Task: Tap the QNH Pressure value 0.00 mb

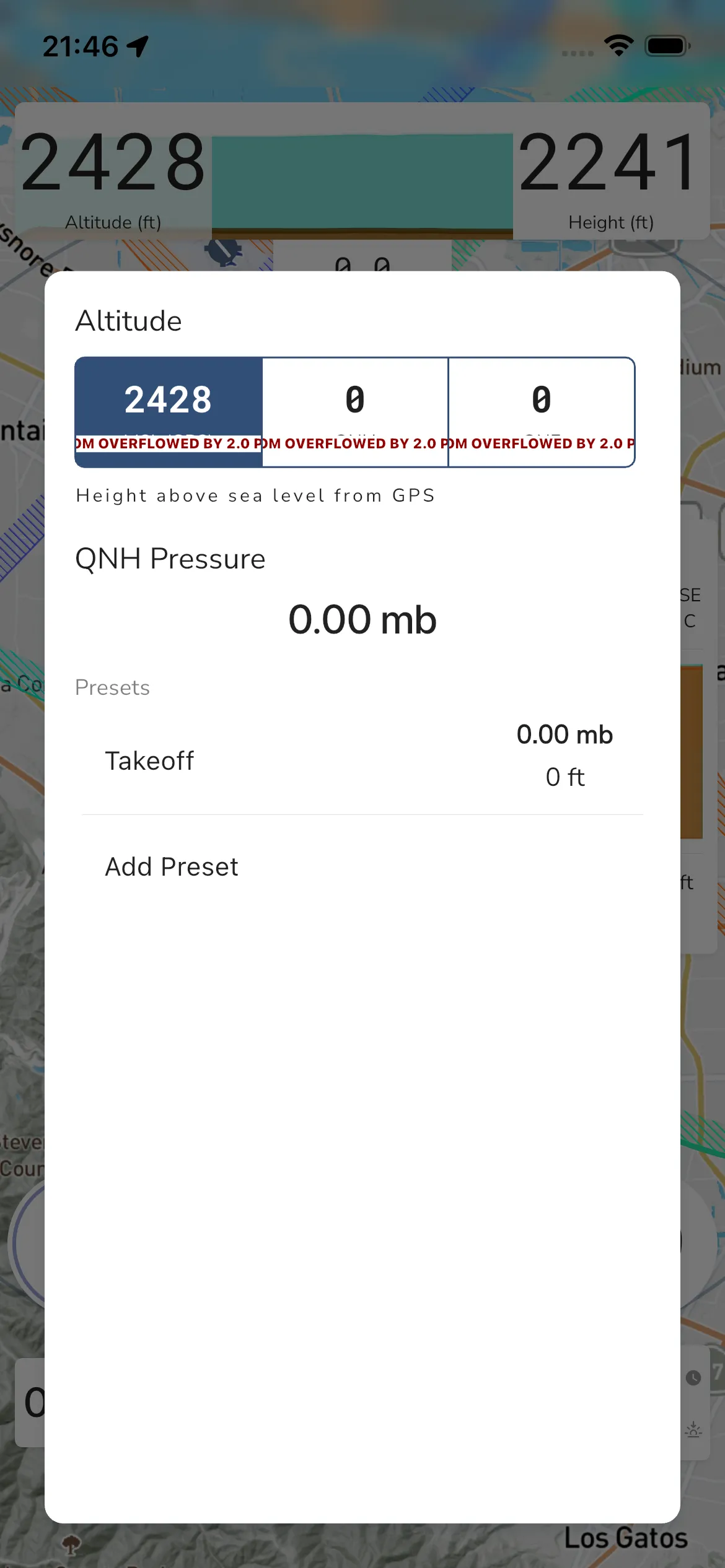Action: click(x=362, y=618)
